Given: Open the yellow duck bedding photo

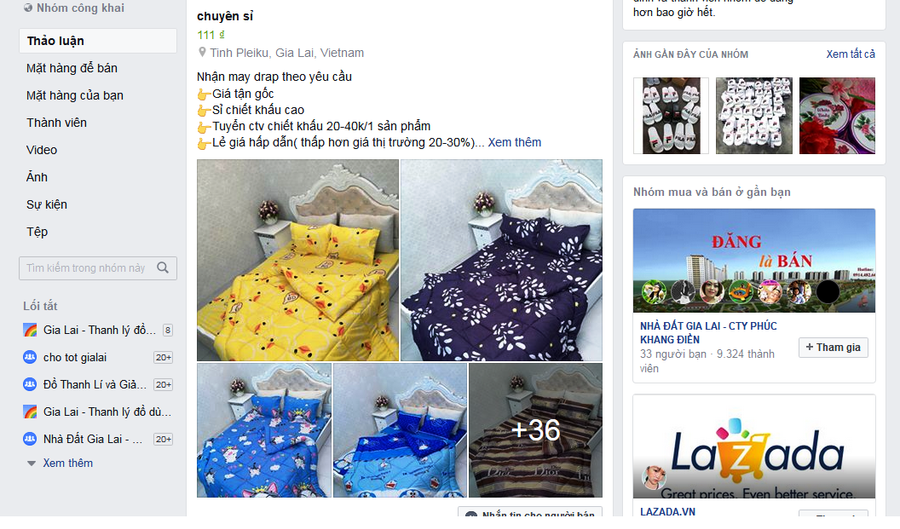Looking at the screenshot, I should tap(298, 260).
